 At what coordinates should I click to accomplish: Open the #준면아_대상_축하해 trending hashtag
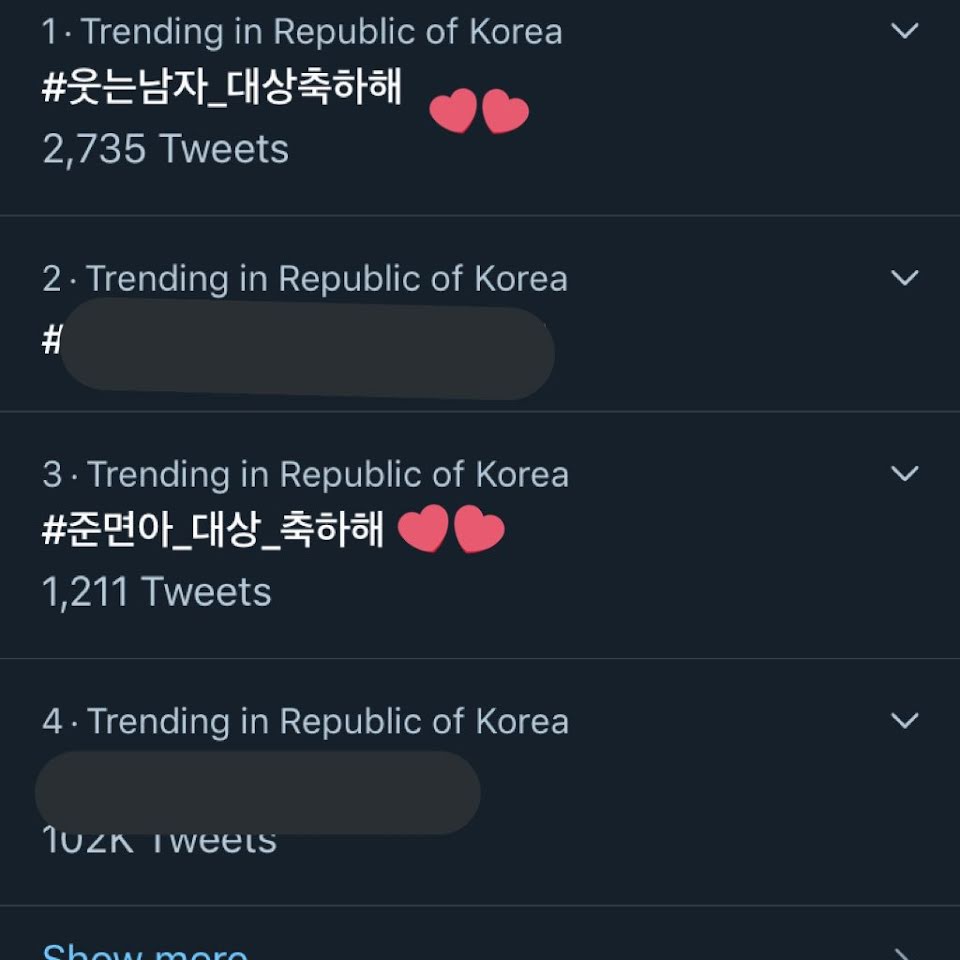[x=213, y=529]
